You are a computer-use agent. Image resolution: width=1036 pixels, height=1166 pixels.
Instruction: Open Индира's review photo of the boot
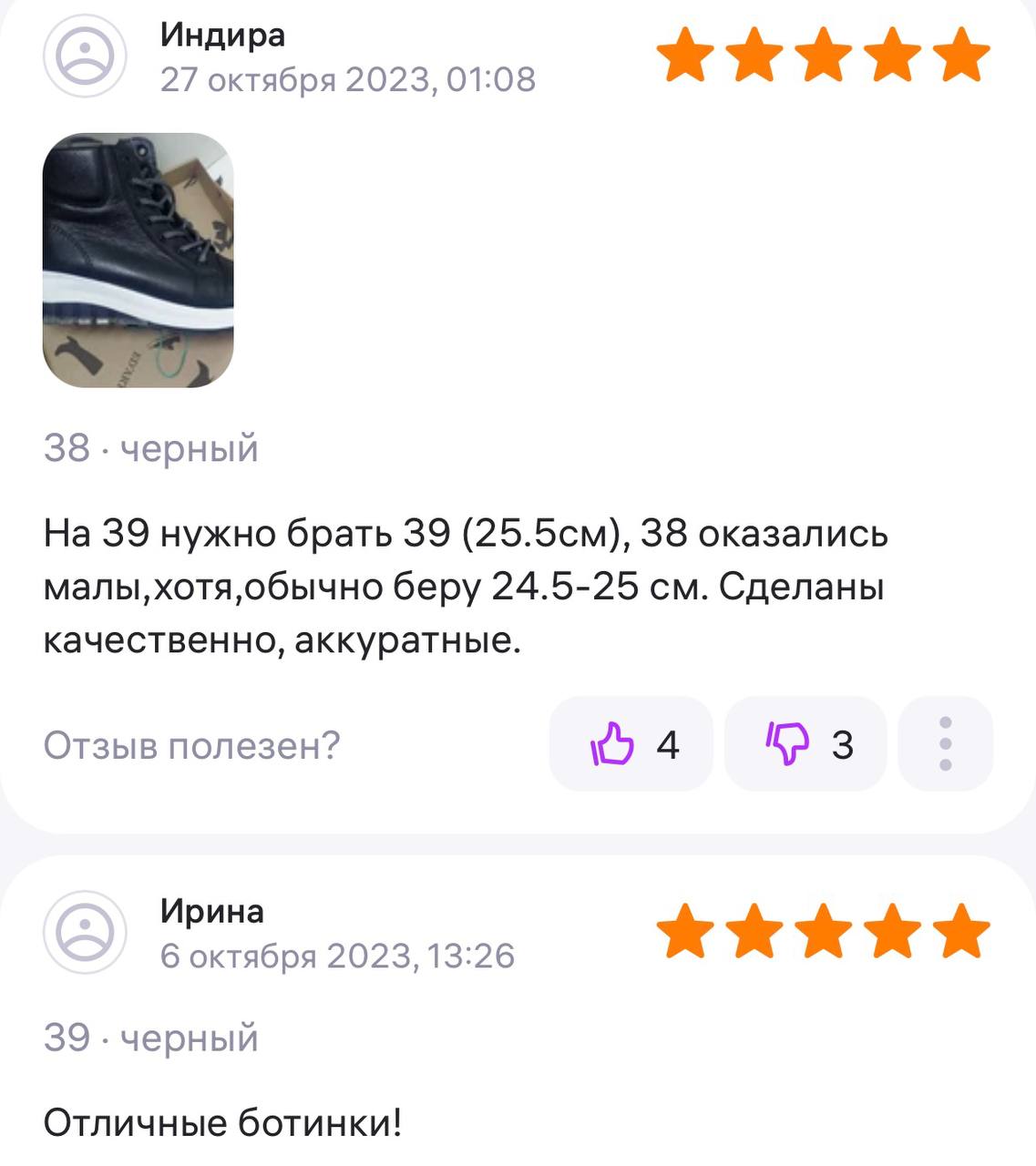point(138,261)
